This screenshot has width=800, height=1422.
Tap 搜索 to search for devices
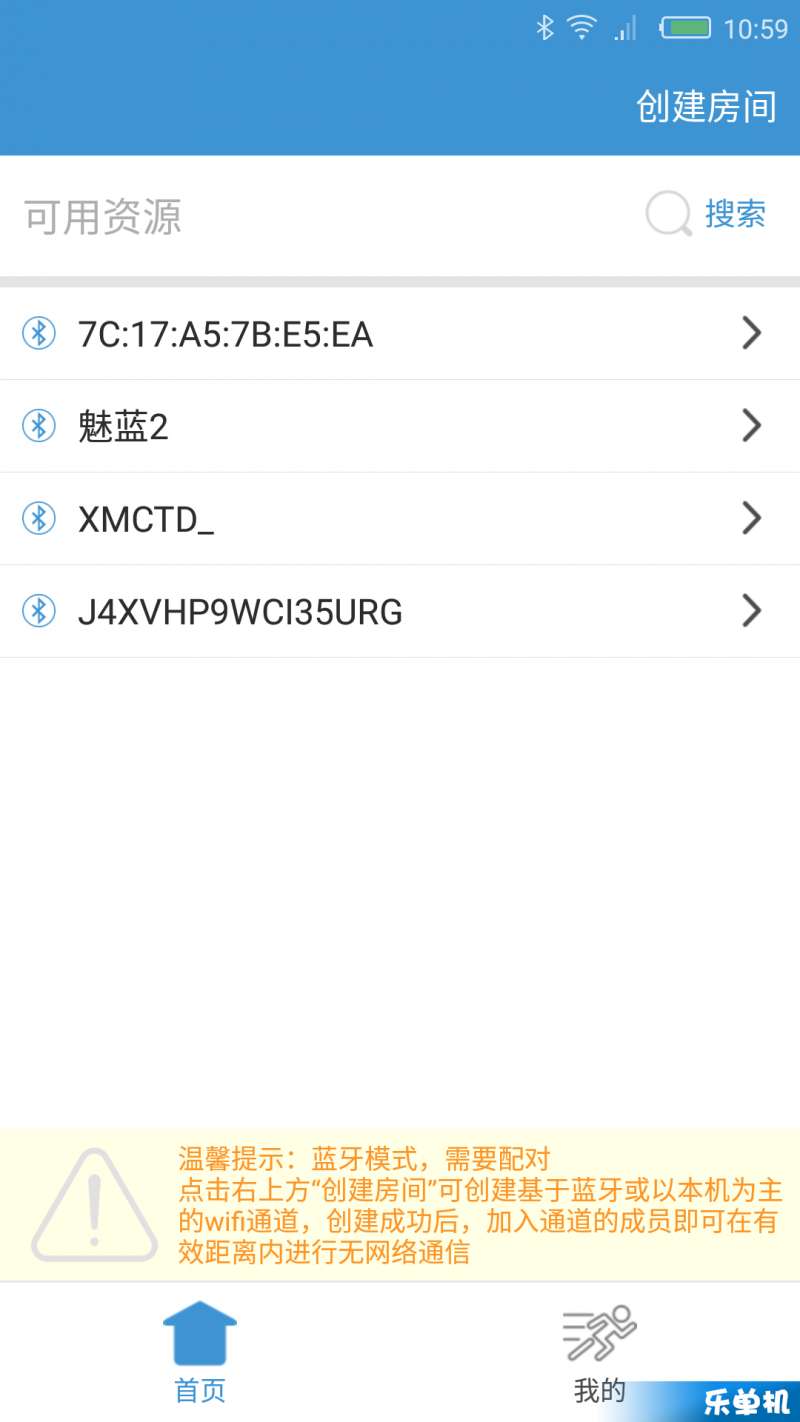pyautogui.click(x=707, y=214)
